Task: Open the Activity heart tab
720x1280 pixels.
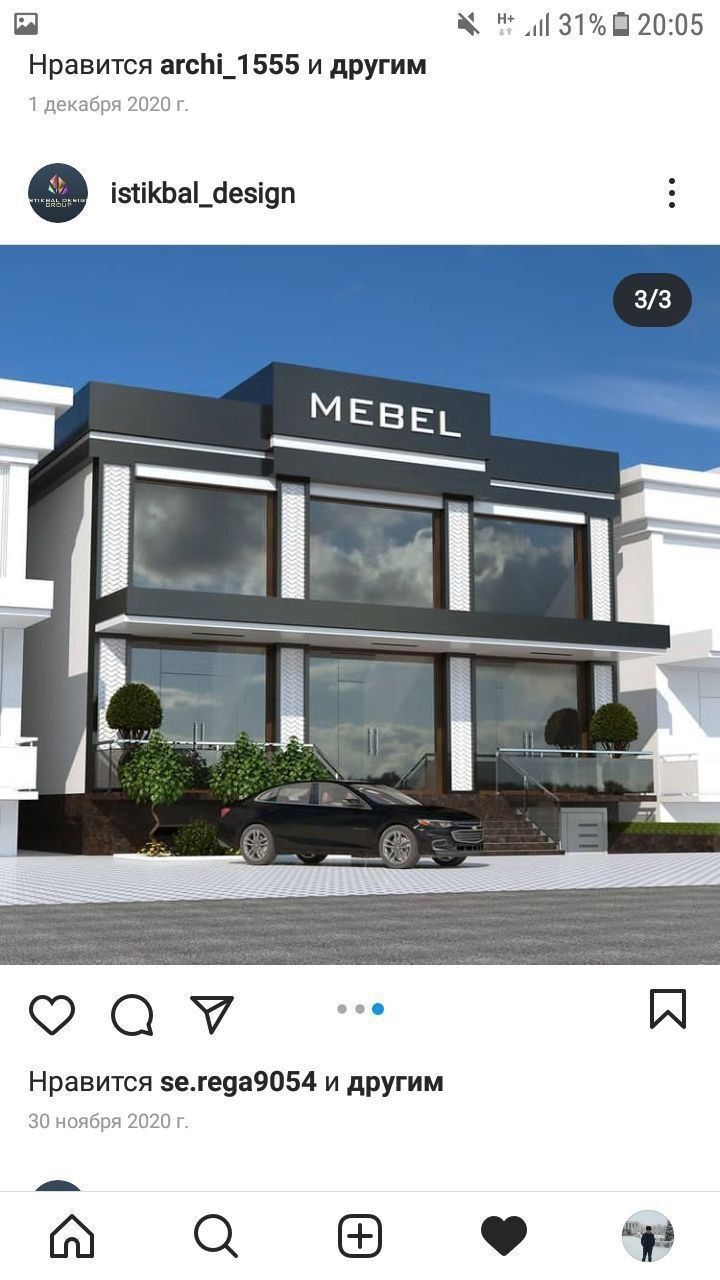Action: coord(504,1236)
